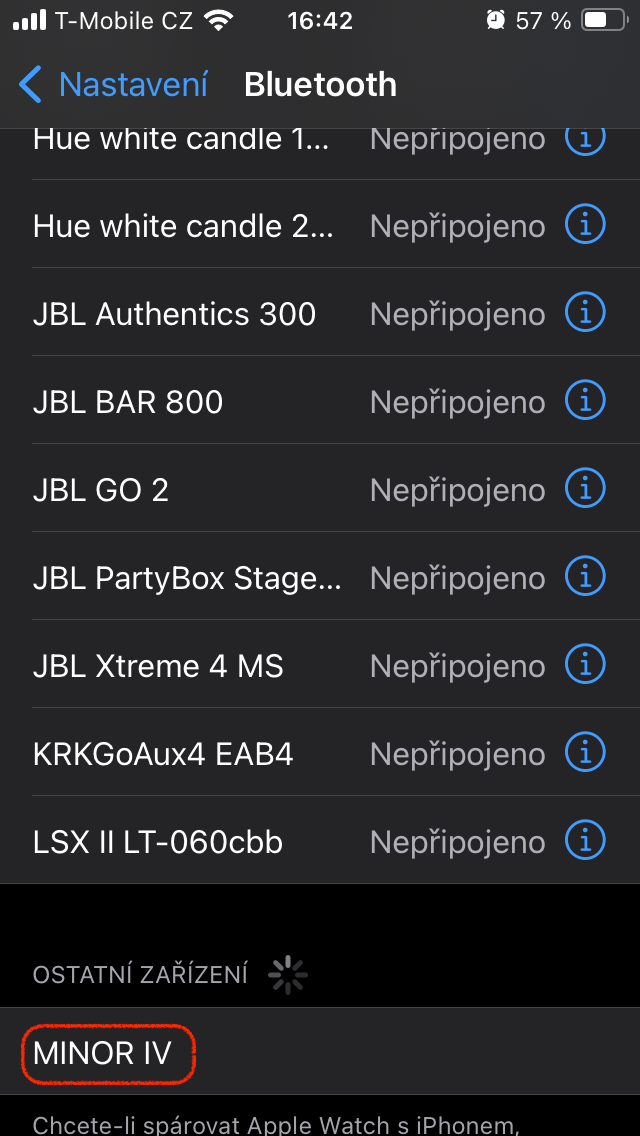Choose JBL Xtreme 4 MS
This screenshot has width=640, height=1136.
(158, 666)
